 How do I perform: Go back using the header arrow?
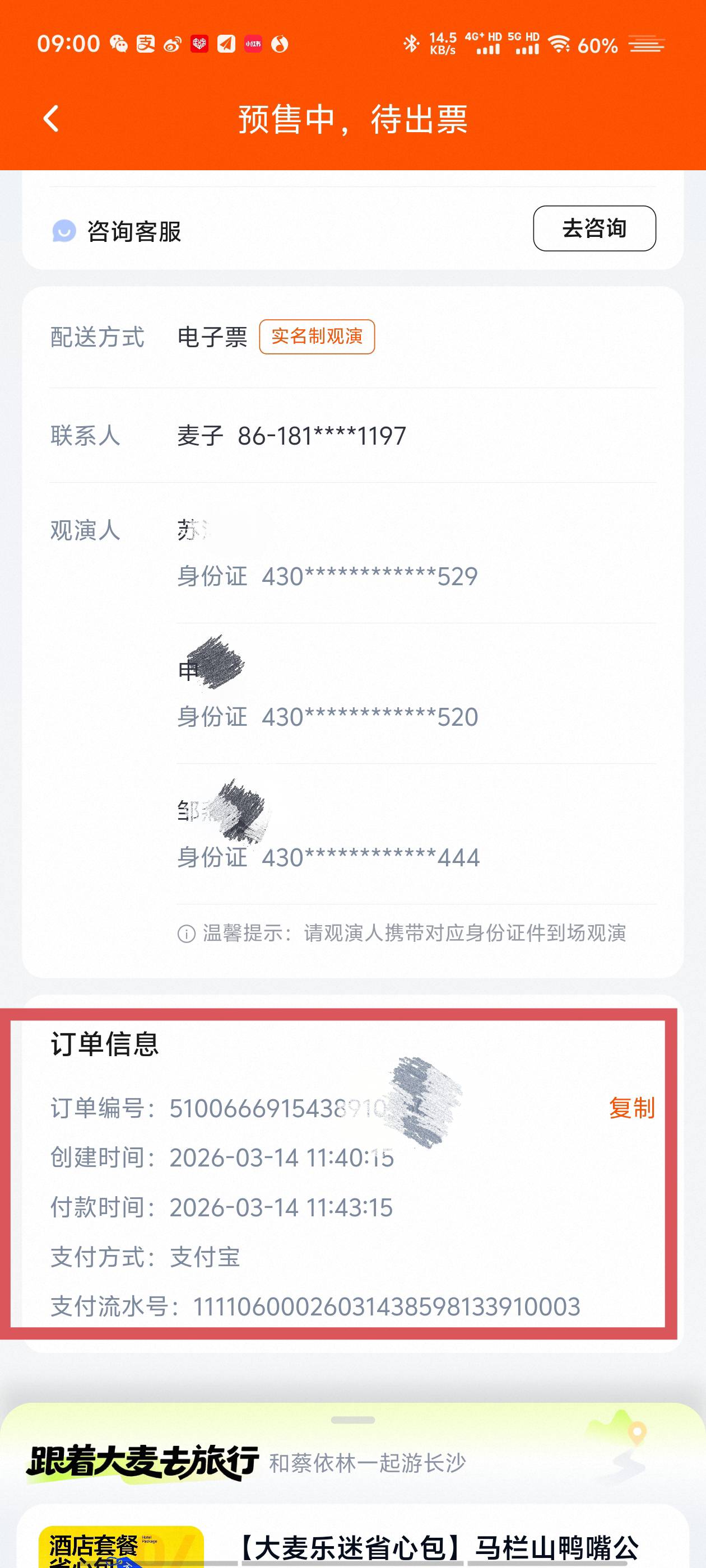(x=51, y=119)
